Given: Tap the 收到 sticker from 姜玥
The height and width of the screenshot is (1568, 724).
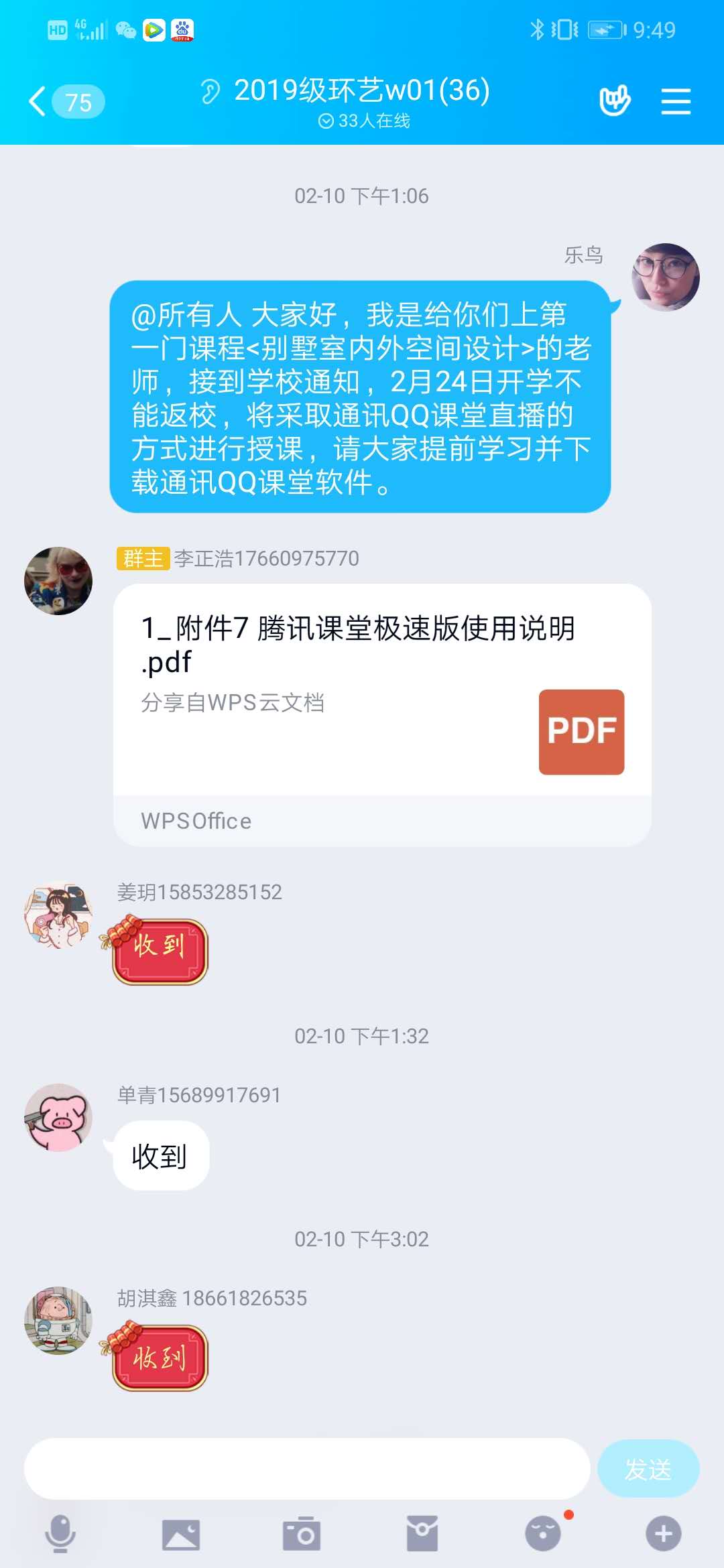Looking at the screenshot, I should point(160,950).
